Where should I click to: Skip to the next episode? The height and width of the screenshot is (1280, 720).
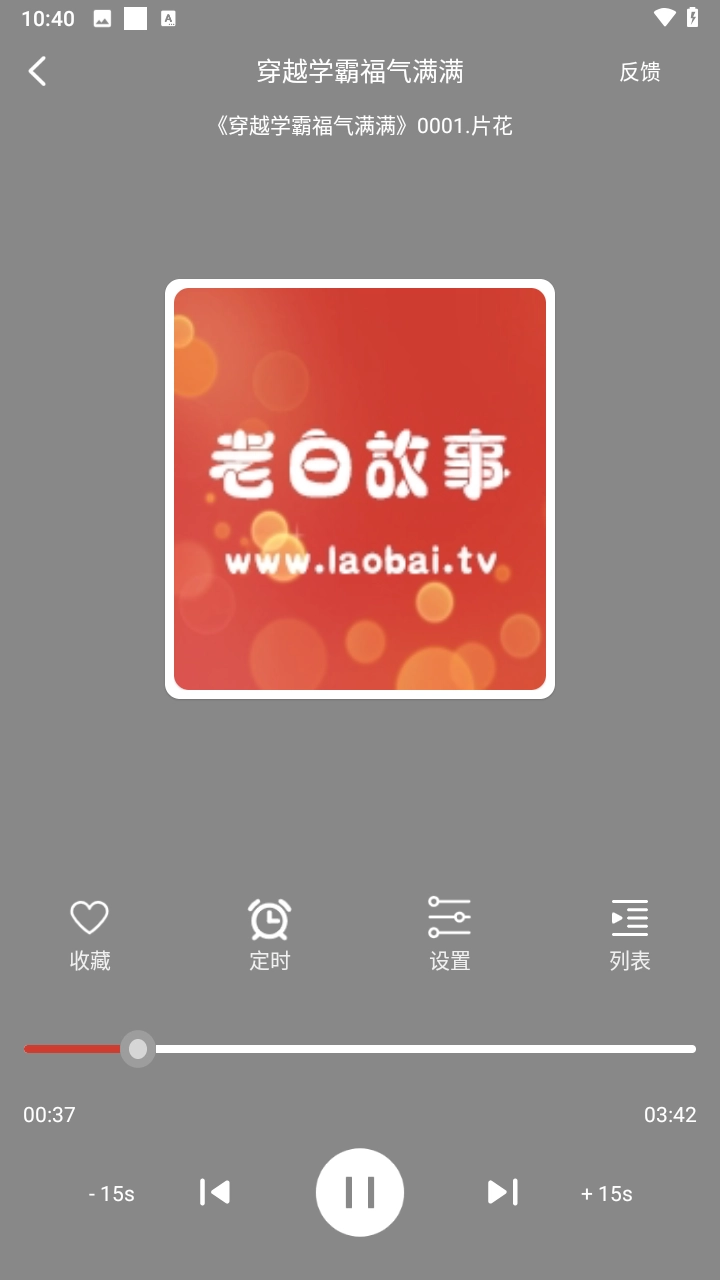pos(503,1192)
